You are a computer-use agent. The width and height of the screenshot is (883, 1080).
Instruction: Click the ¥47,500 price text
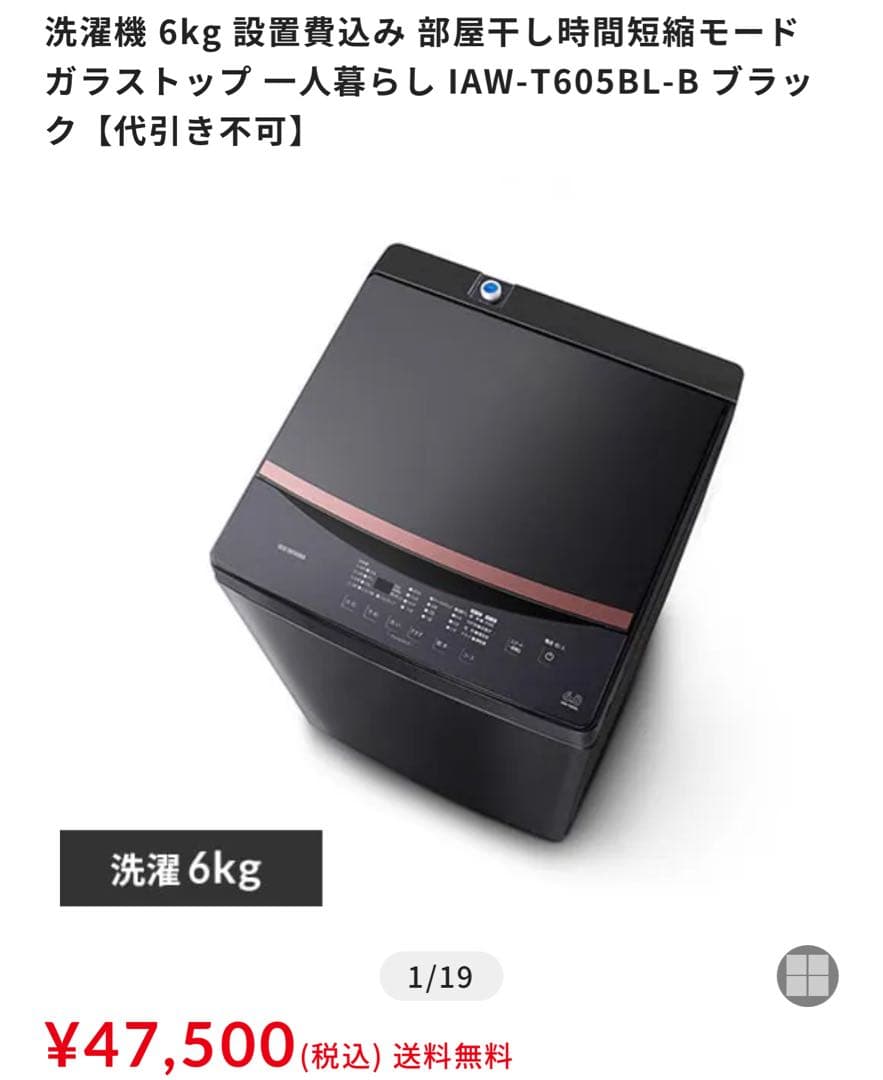164,1044
